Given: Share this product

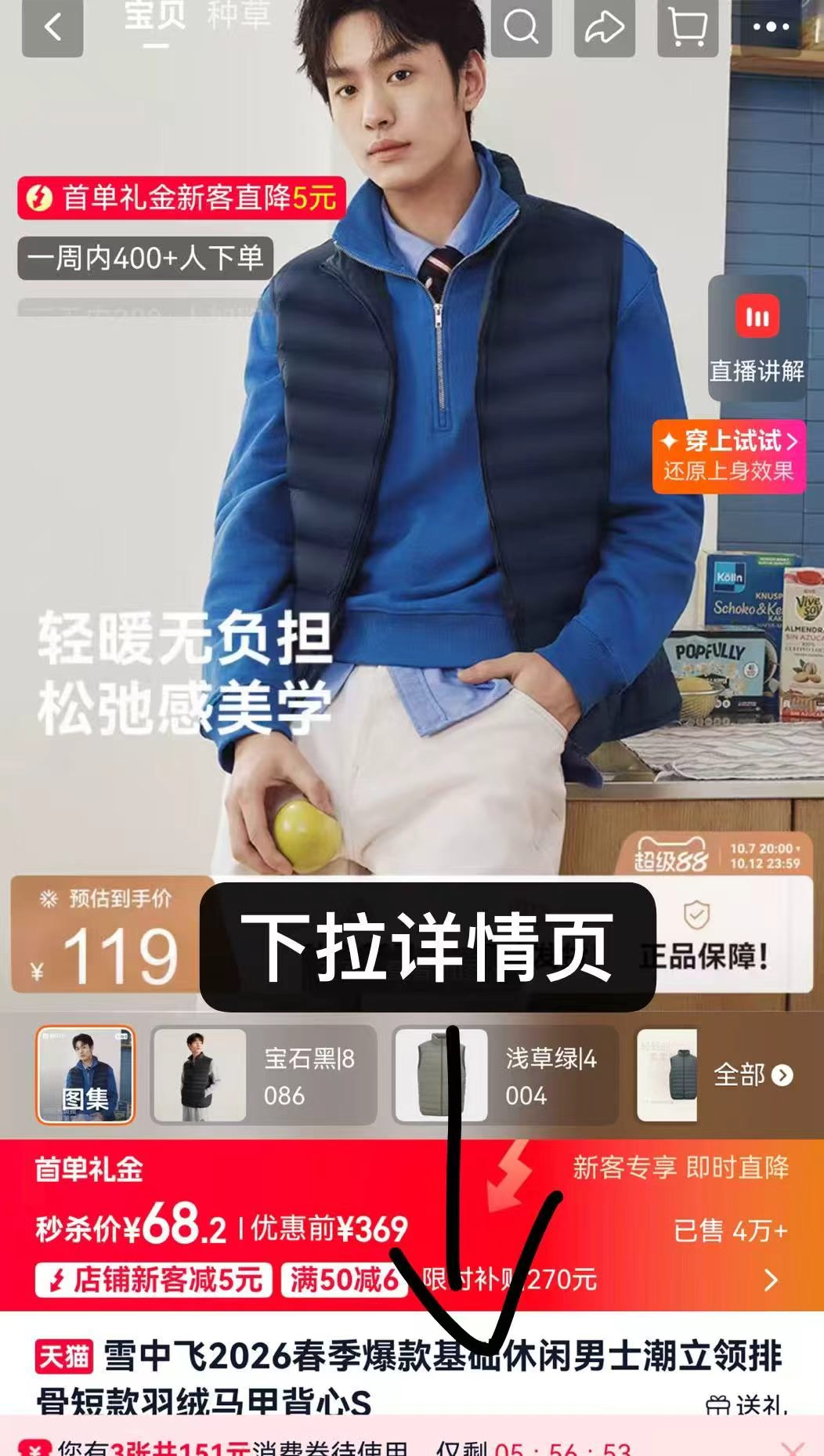Looking at the screenshot, I should 605,27.
